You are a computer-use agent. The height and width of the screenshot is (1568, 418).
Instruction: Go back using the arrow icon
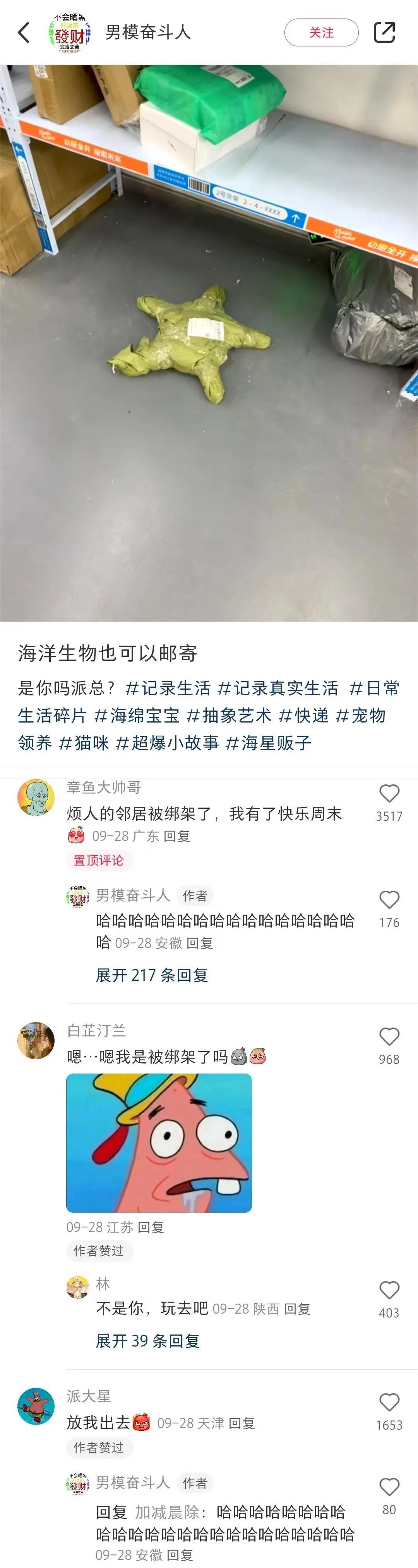24,32
